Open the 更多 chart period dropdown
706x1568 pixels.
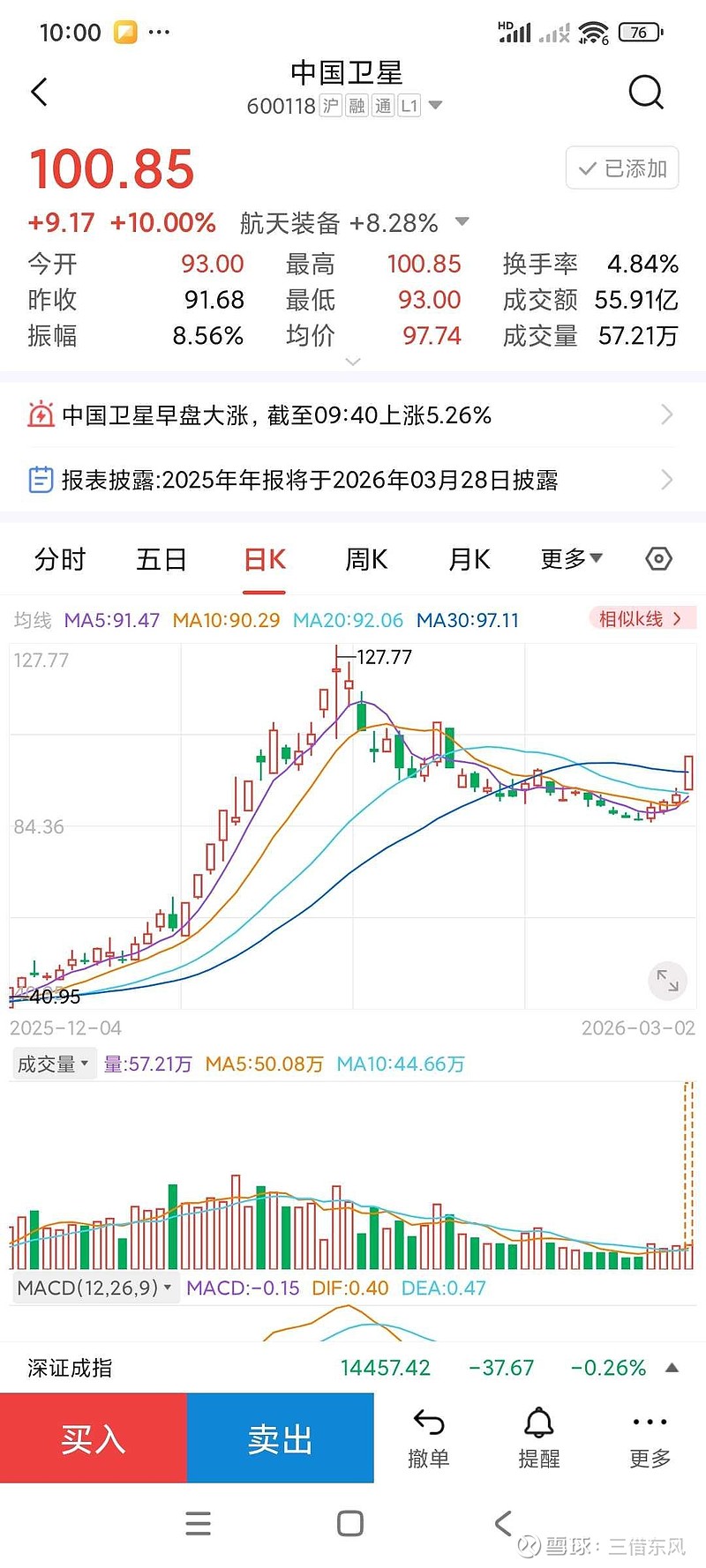570,558
